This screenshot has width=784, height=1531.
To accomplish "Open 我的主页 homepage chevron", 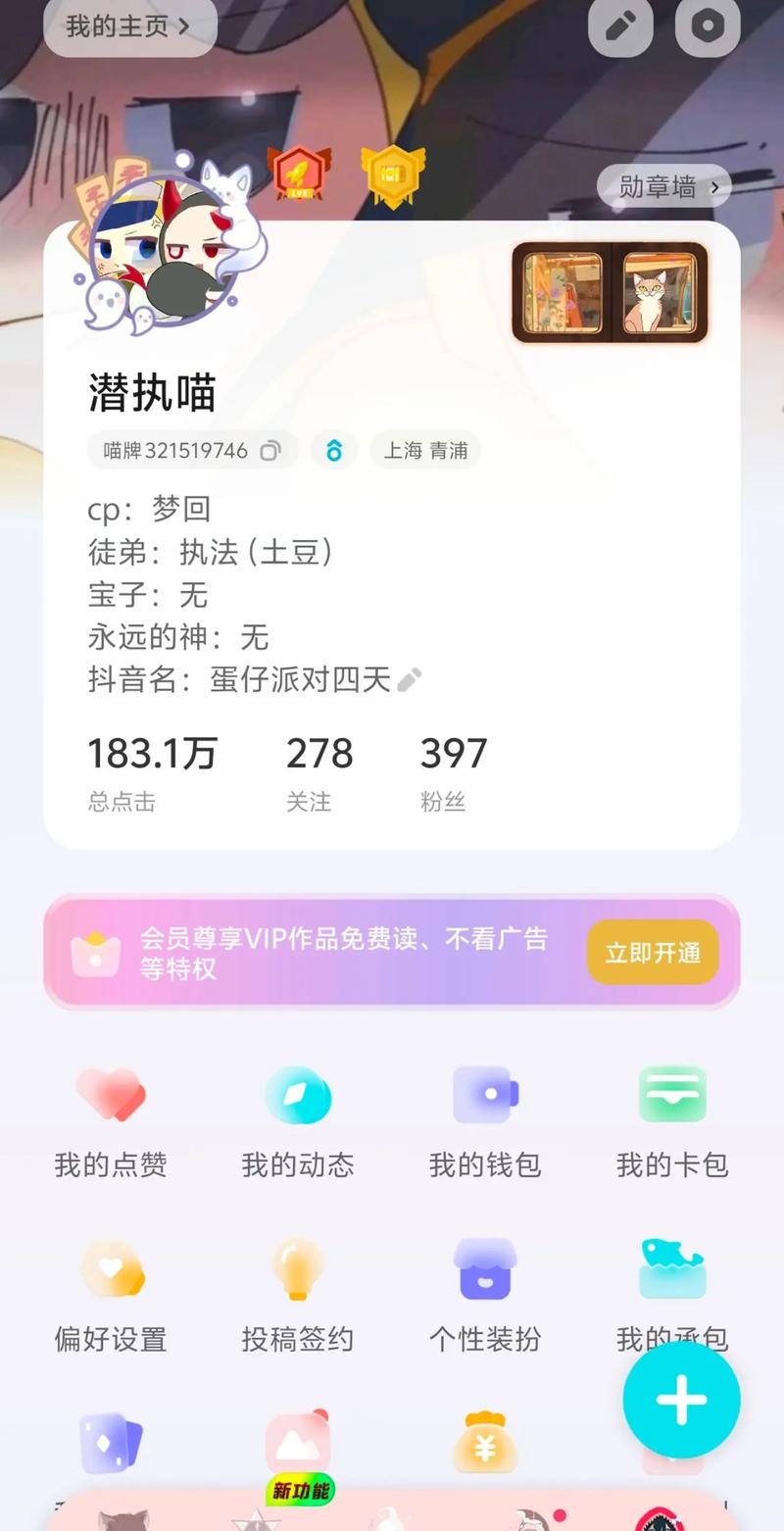I will pyautogui.click(x=128, y=26).
